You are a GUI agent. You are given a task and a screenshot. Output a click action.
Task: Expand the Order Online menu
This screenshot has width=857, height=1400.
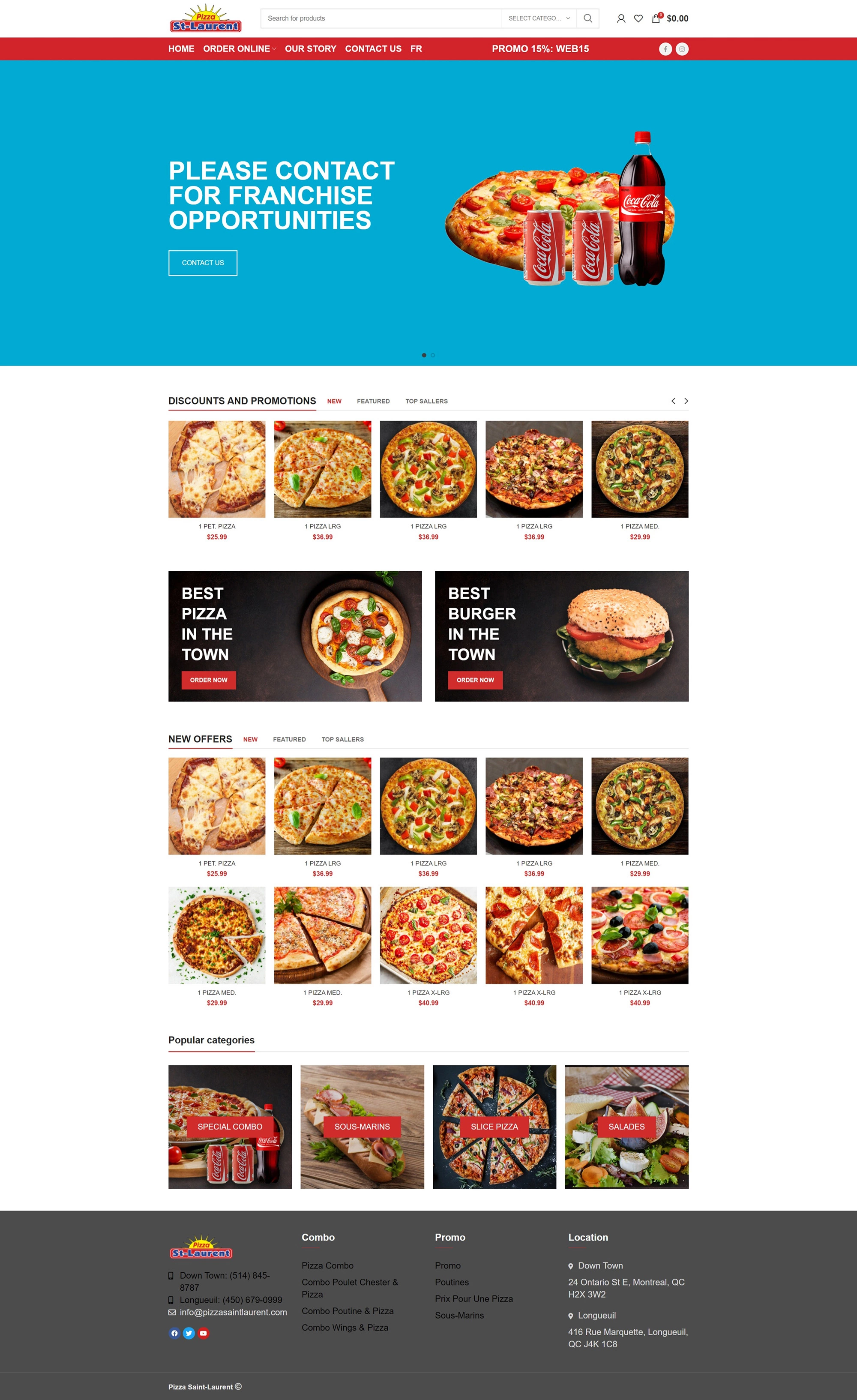[239, 49]
